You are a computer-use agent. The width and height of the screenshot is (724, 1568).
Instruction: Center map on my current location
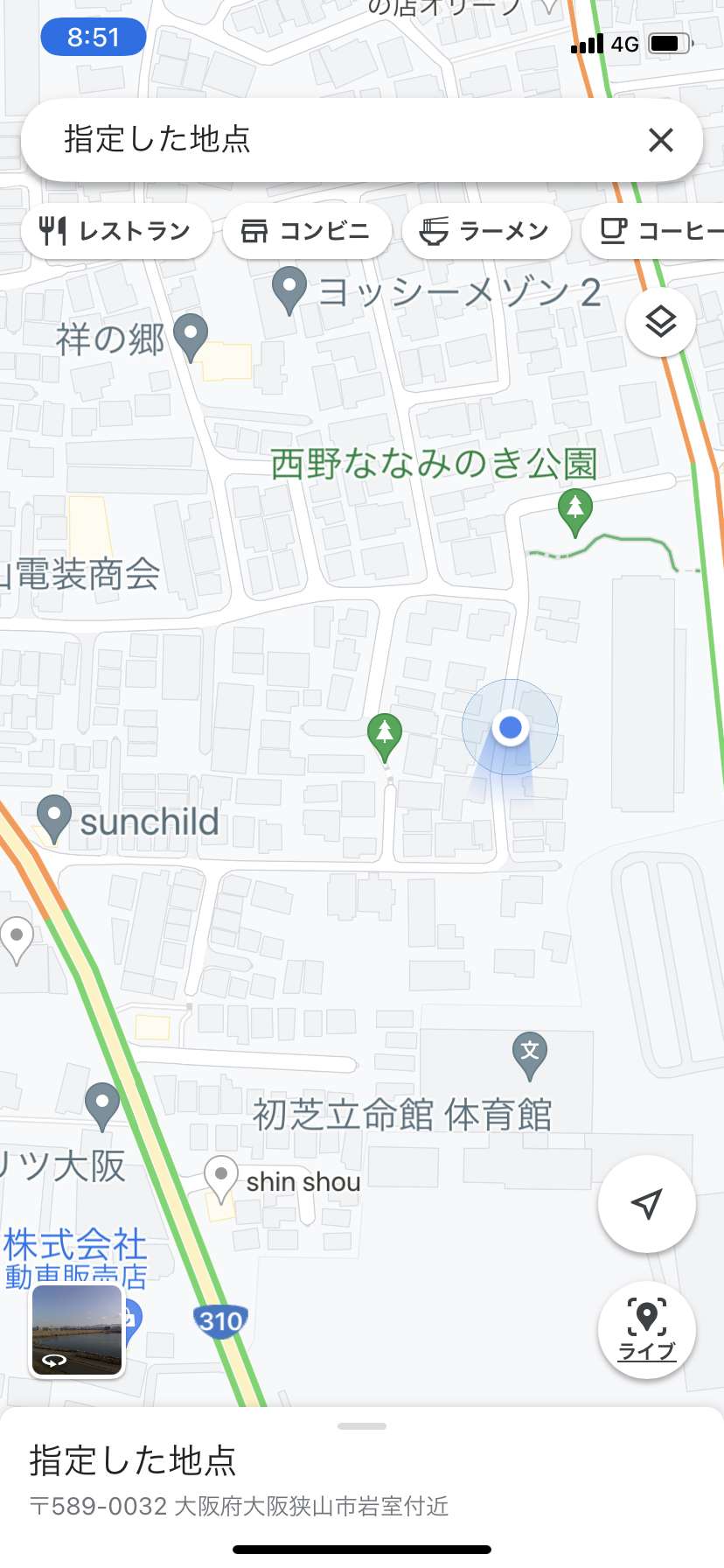(x=646, y=1204)
